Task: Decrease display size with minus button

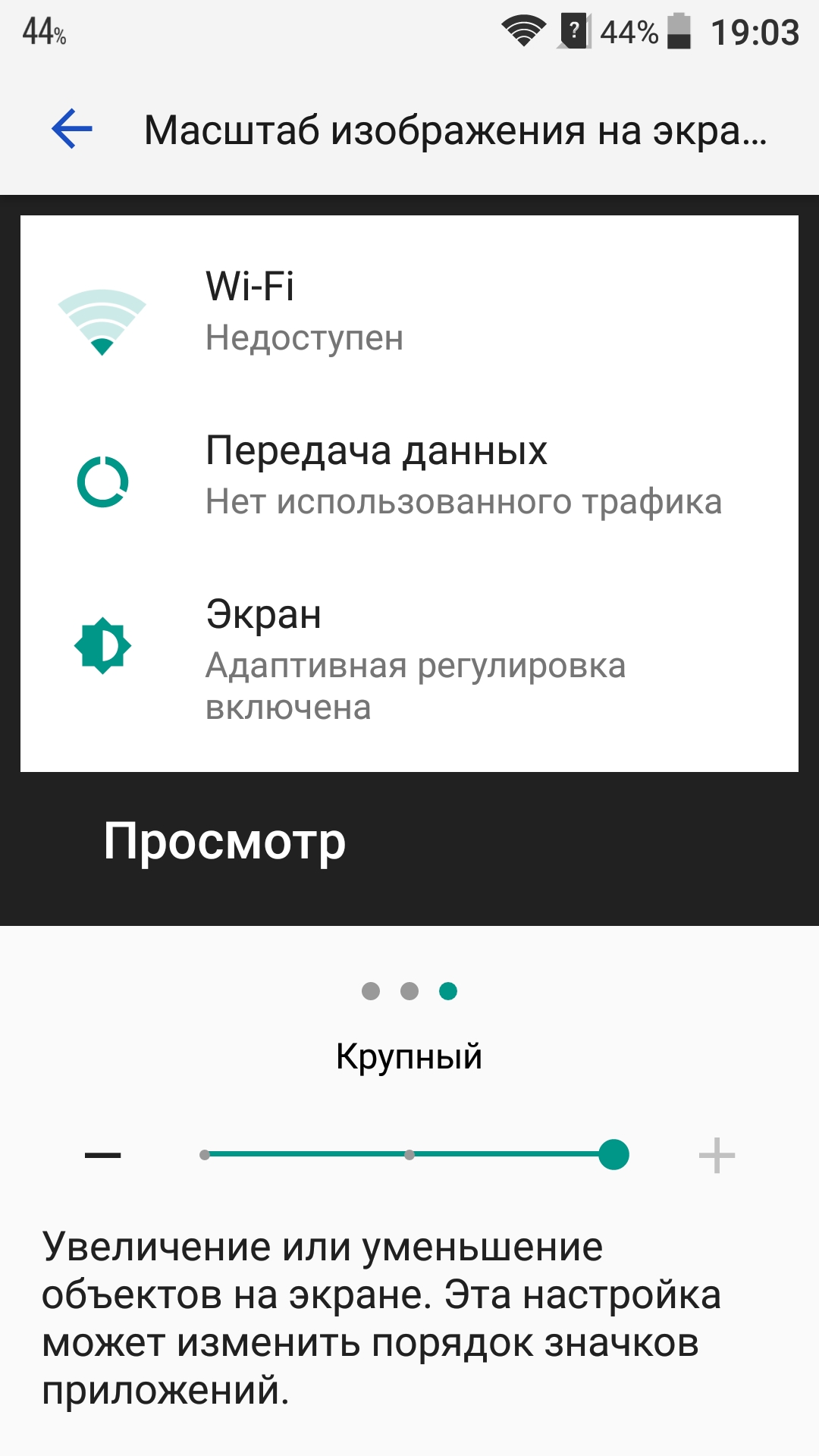Action: click(x=103, y=1155)
